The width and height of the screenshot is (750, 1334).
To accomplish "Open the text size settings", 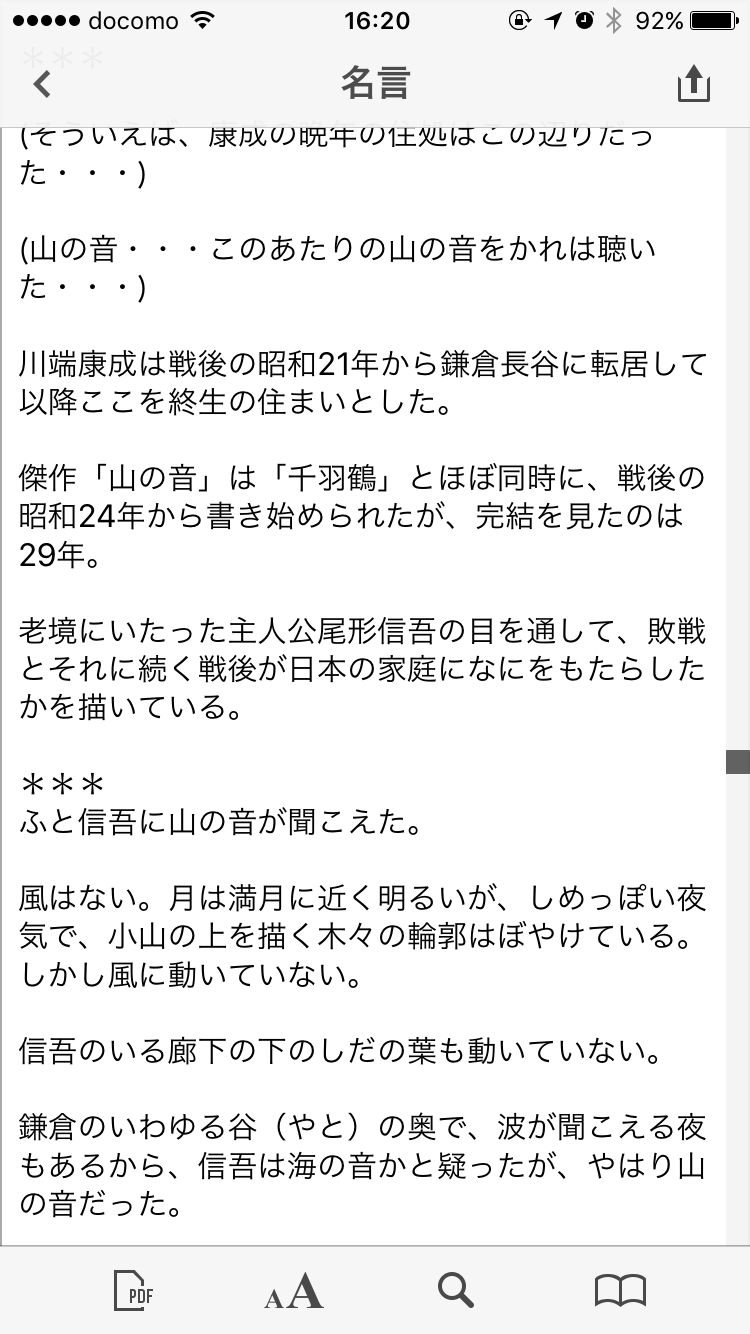I will (x=294, y=1291).
